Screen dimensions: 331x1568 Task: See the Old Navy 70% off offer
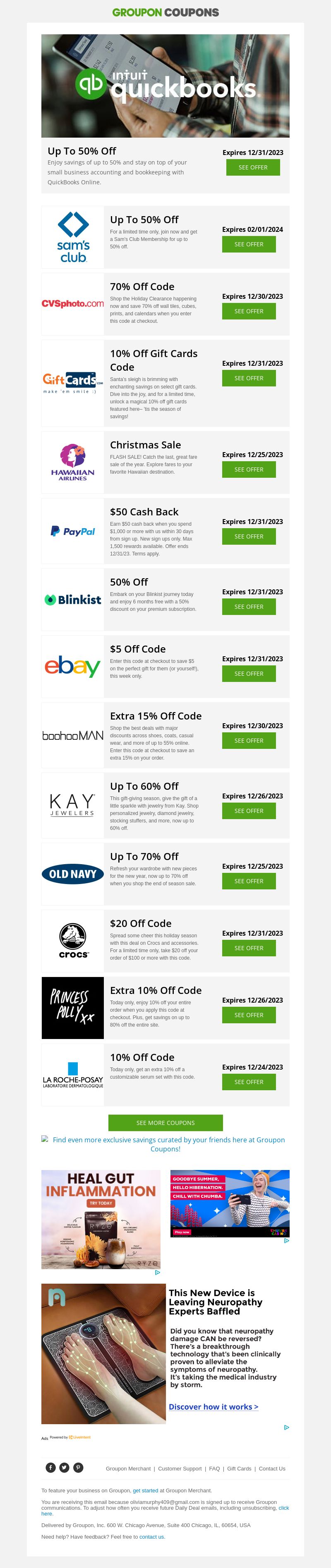(249, 881)
